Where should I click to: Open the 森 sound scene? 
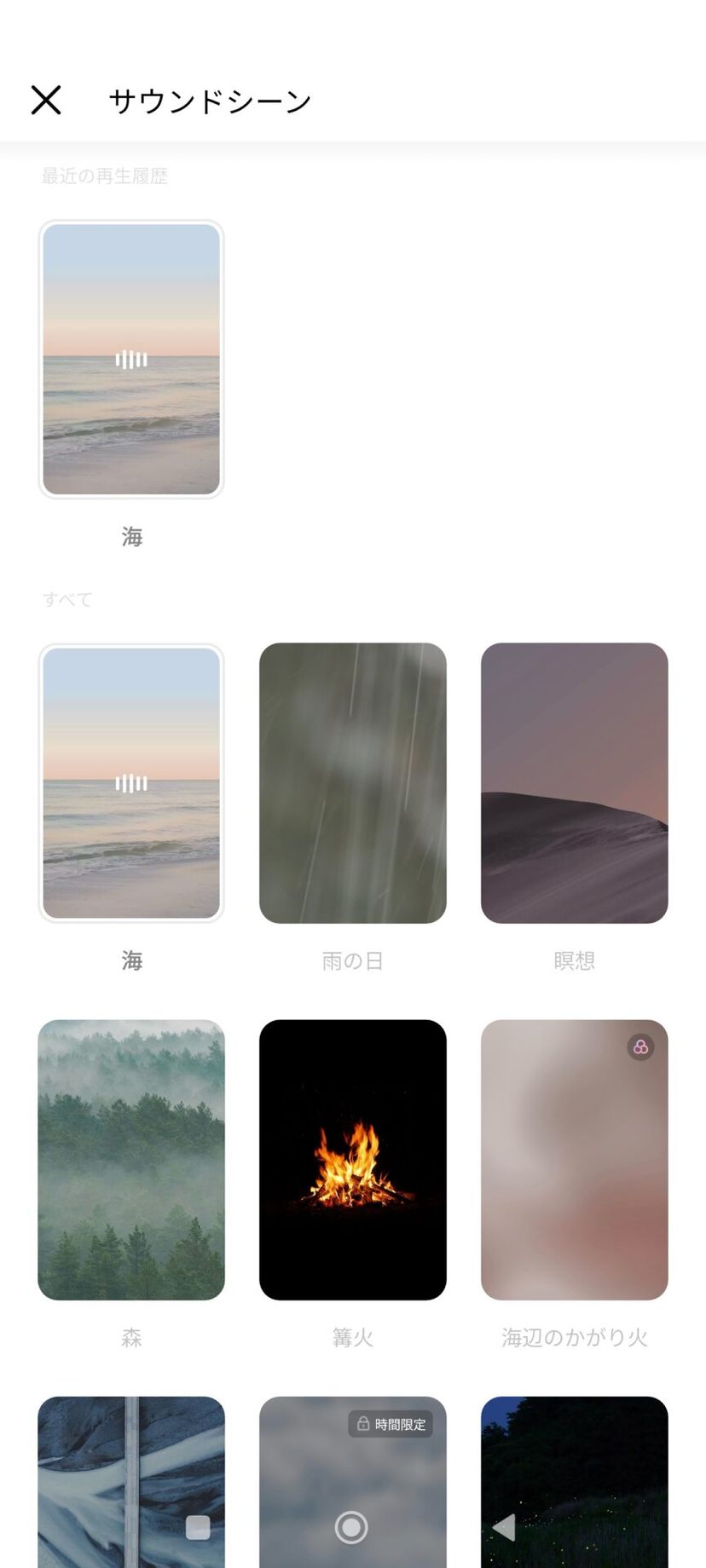[131, 1159]
